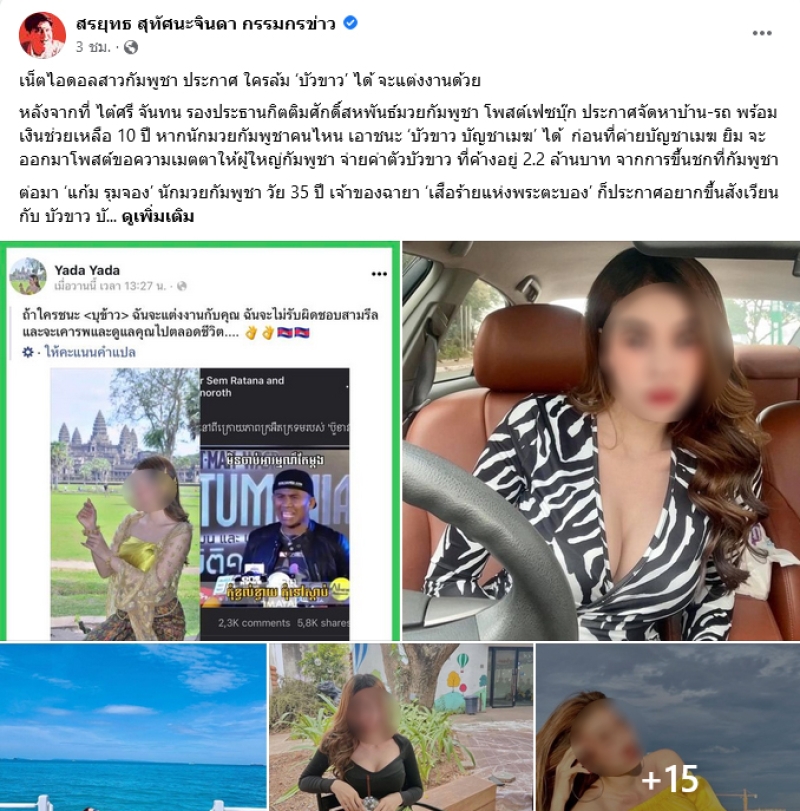Open the black-top garden photo tile
The width and height of the screenshot is (800, 811).
[x=401, y=727]
